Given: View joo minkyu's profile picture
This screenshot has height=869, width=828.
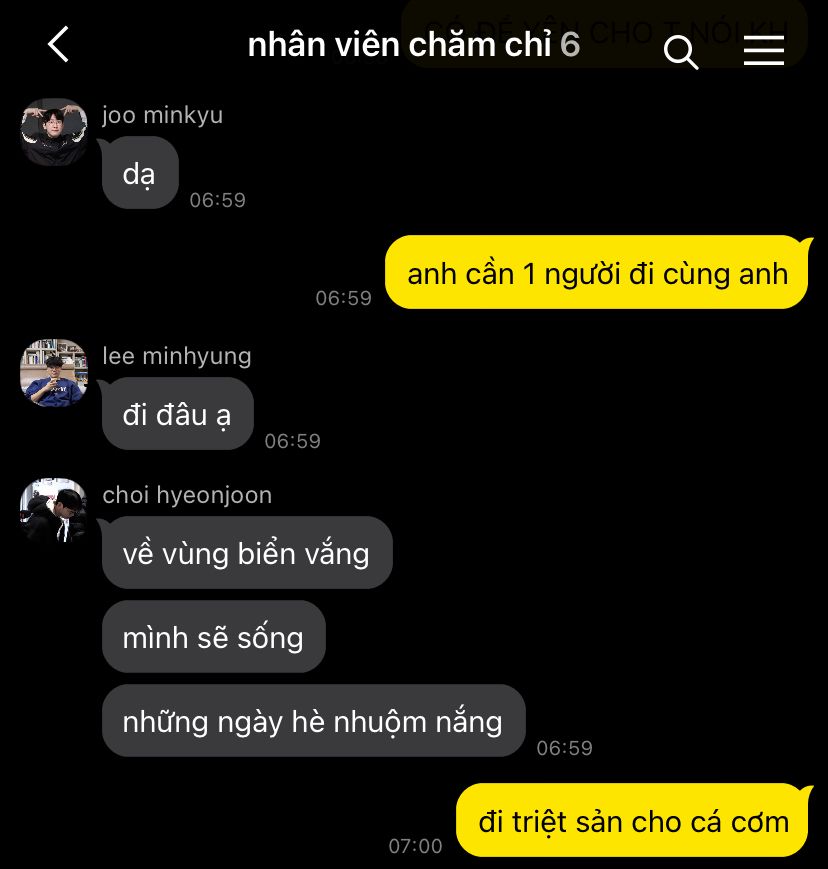Looking at the screenshot, I should [x=54, y=132].
